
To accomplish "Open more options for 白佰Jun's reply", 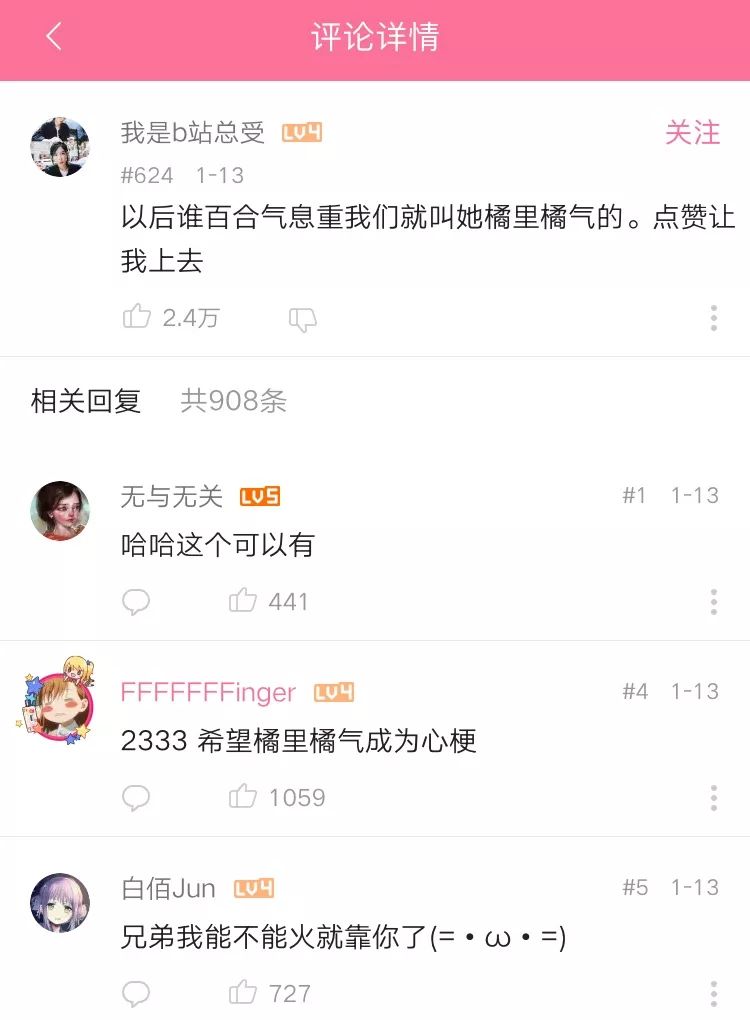I will [x=713, y=994].
